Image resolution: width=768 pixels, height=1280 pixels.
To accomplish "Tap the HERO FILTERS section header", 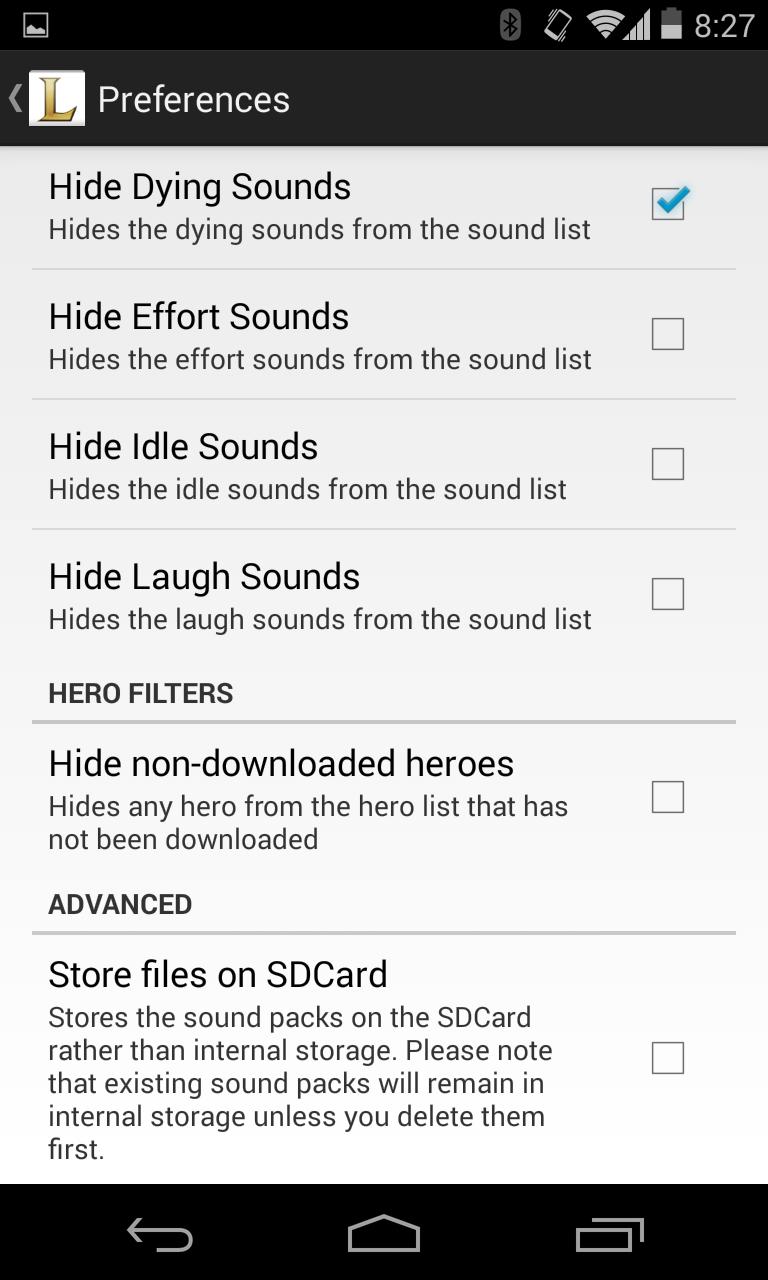I will (x=140, y=693).
